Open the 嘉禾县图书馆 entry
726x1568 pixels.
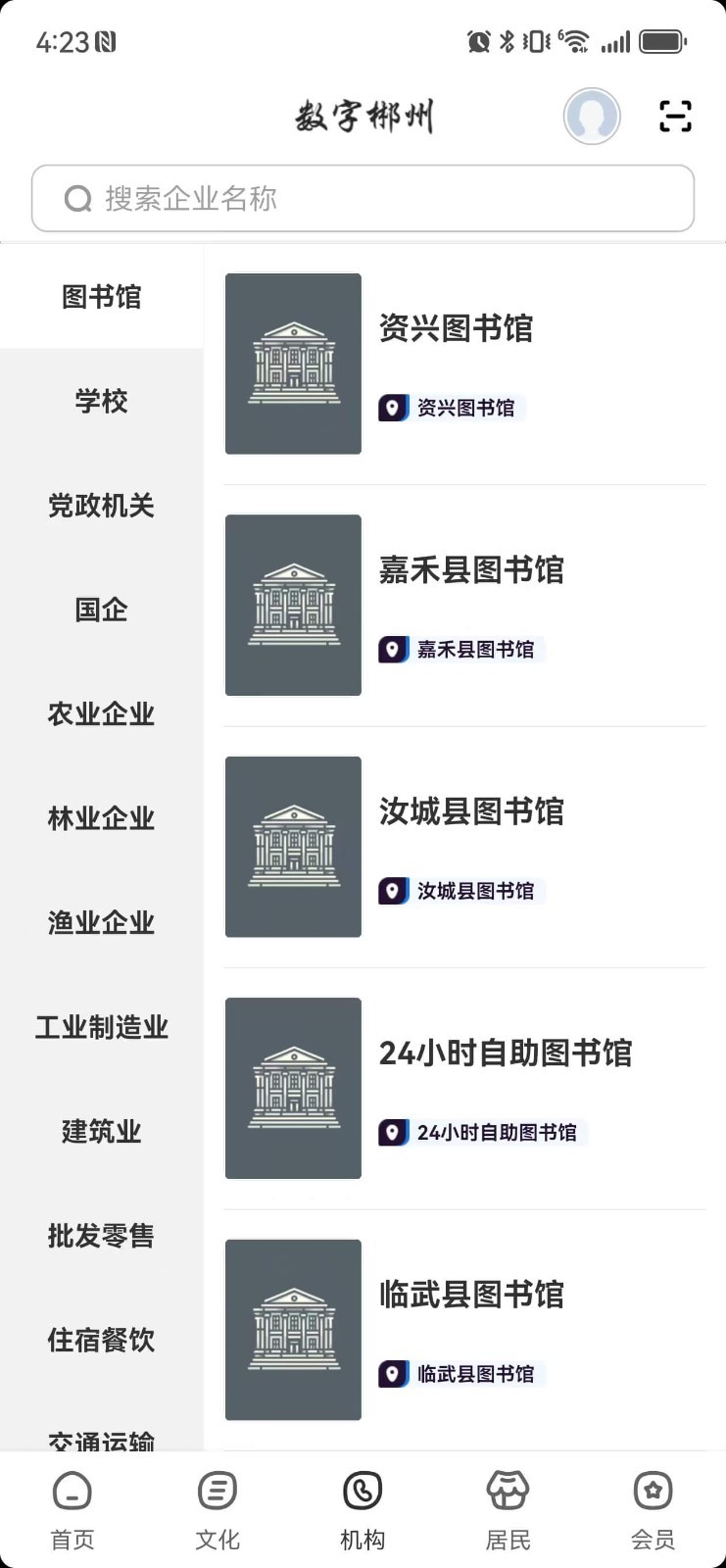(x=464, y=605)
